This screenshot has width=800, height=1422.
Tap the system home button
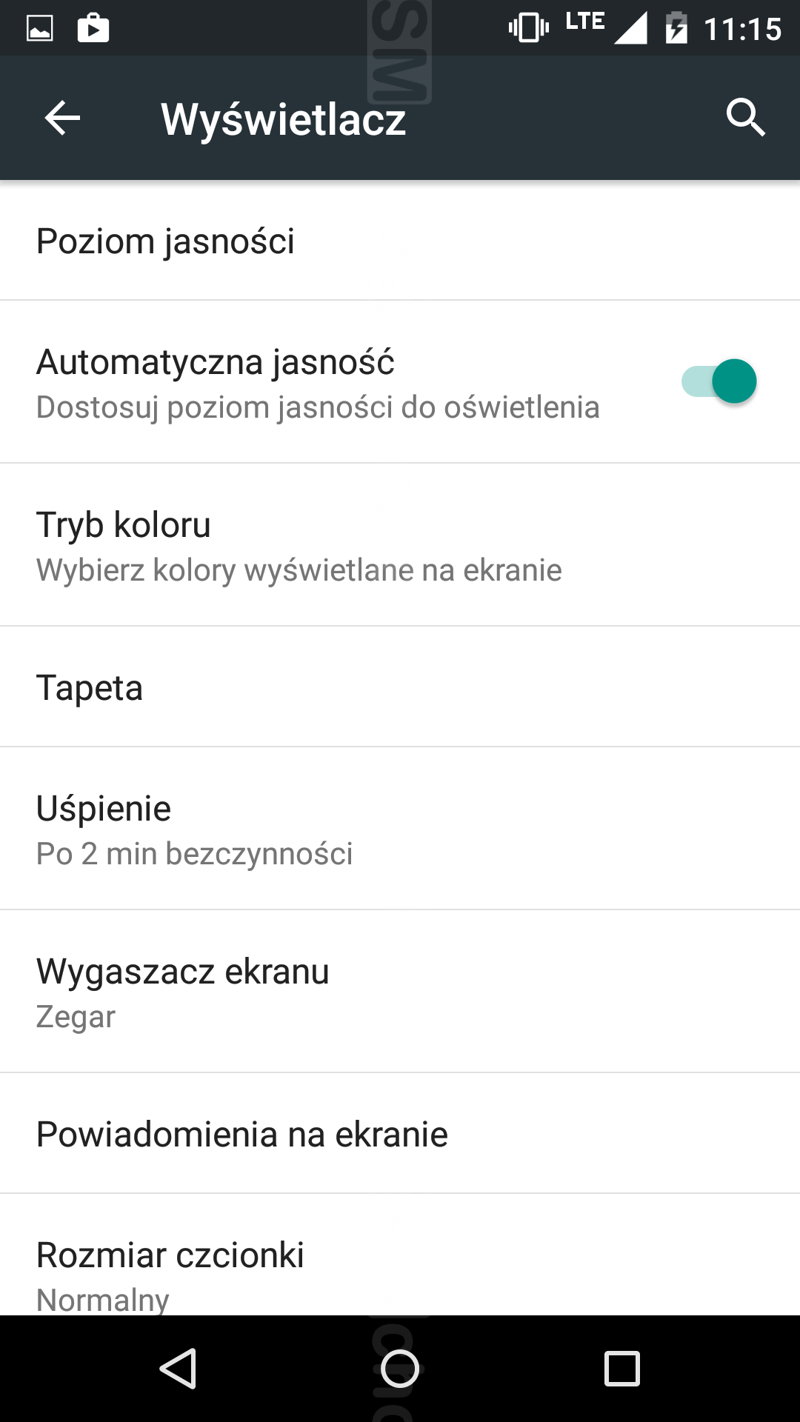400,1368
